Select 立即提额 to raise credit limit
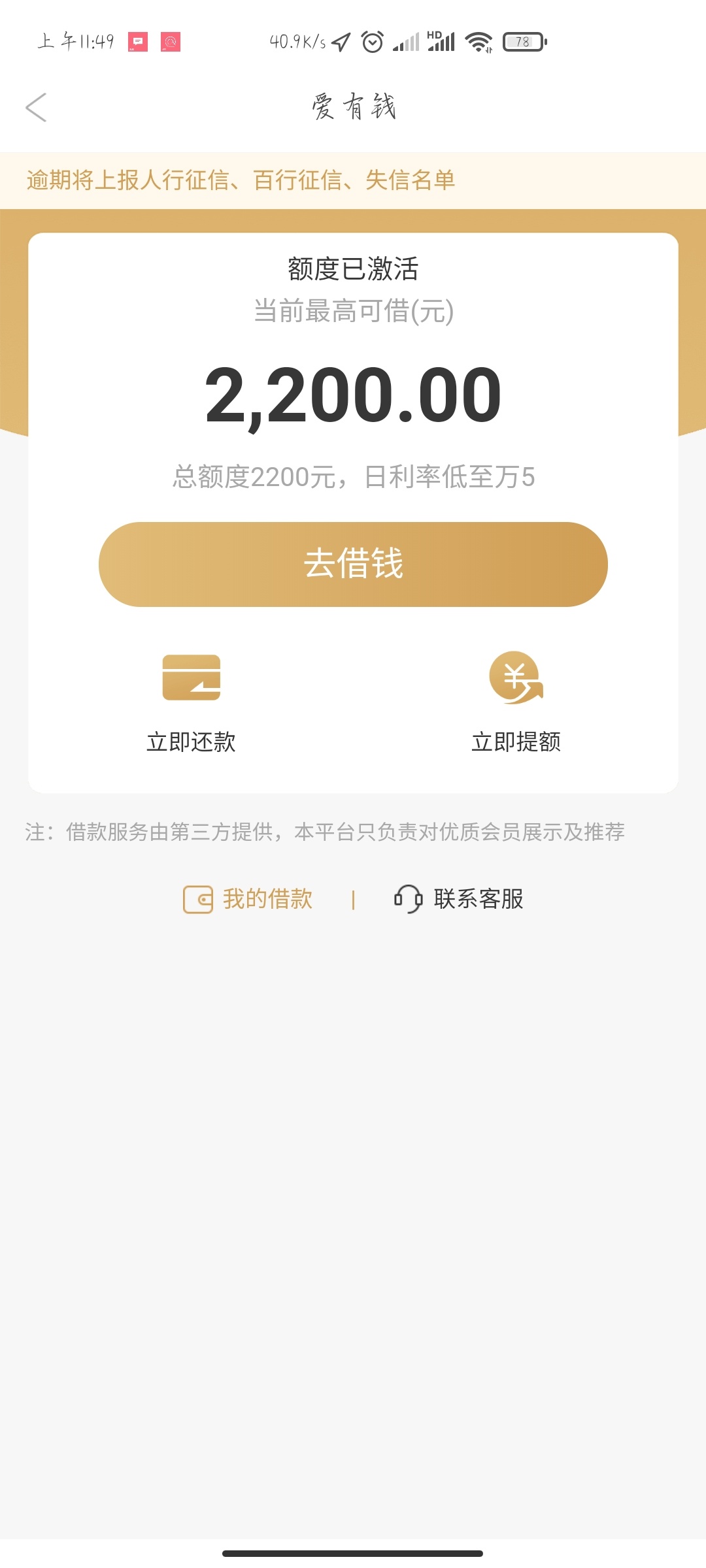 tap(516, 703)
